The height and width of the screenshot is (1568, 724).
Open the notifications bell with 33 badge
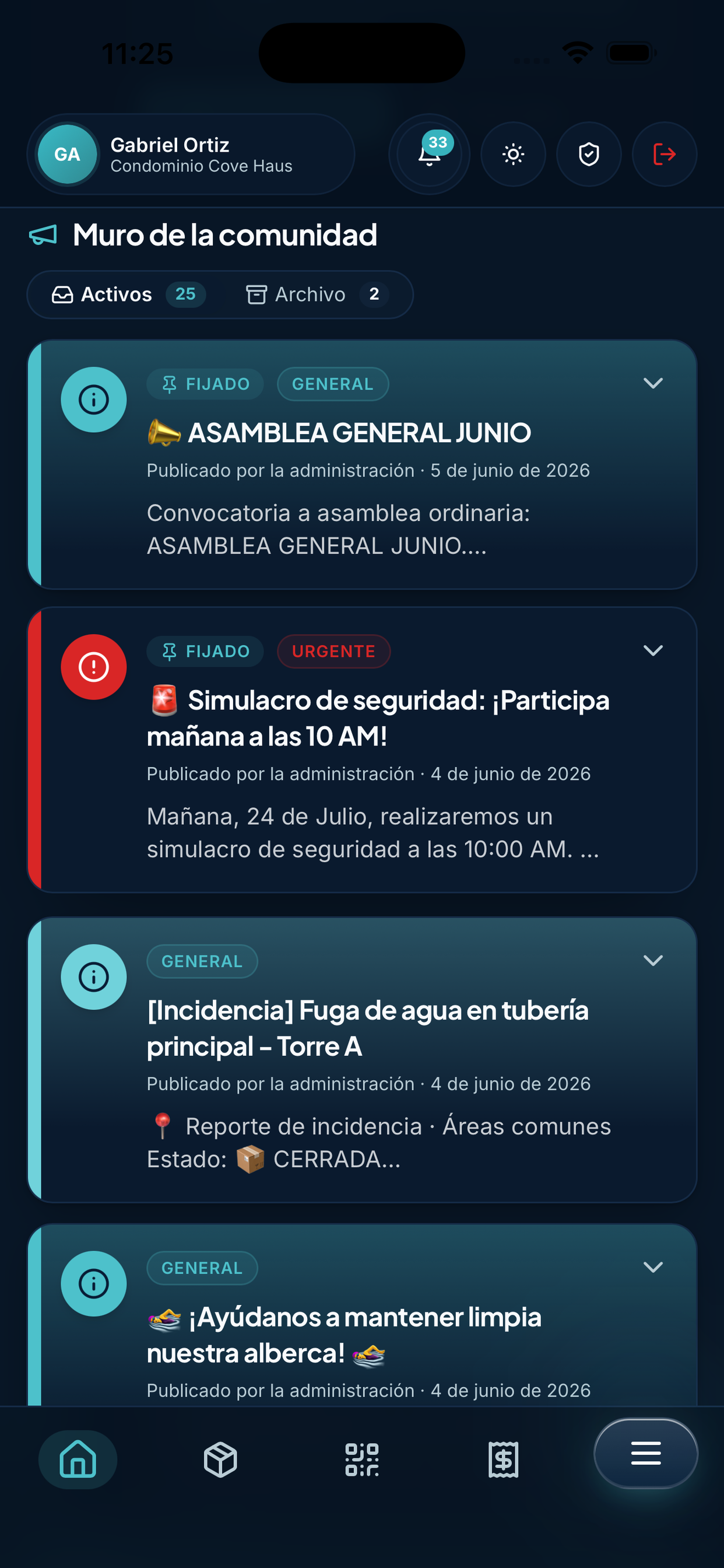coord(429,154)
